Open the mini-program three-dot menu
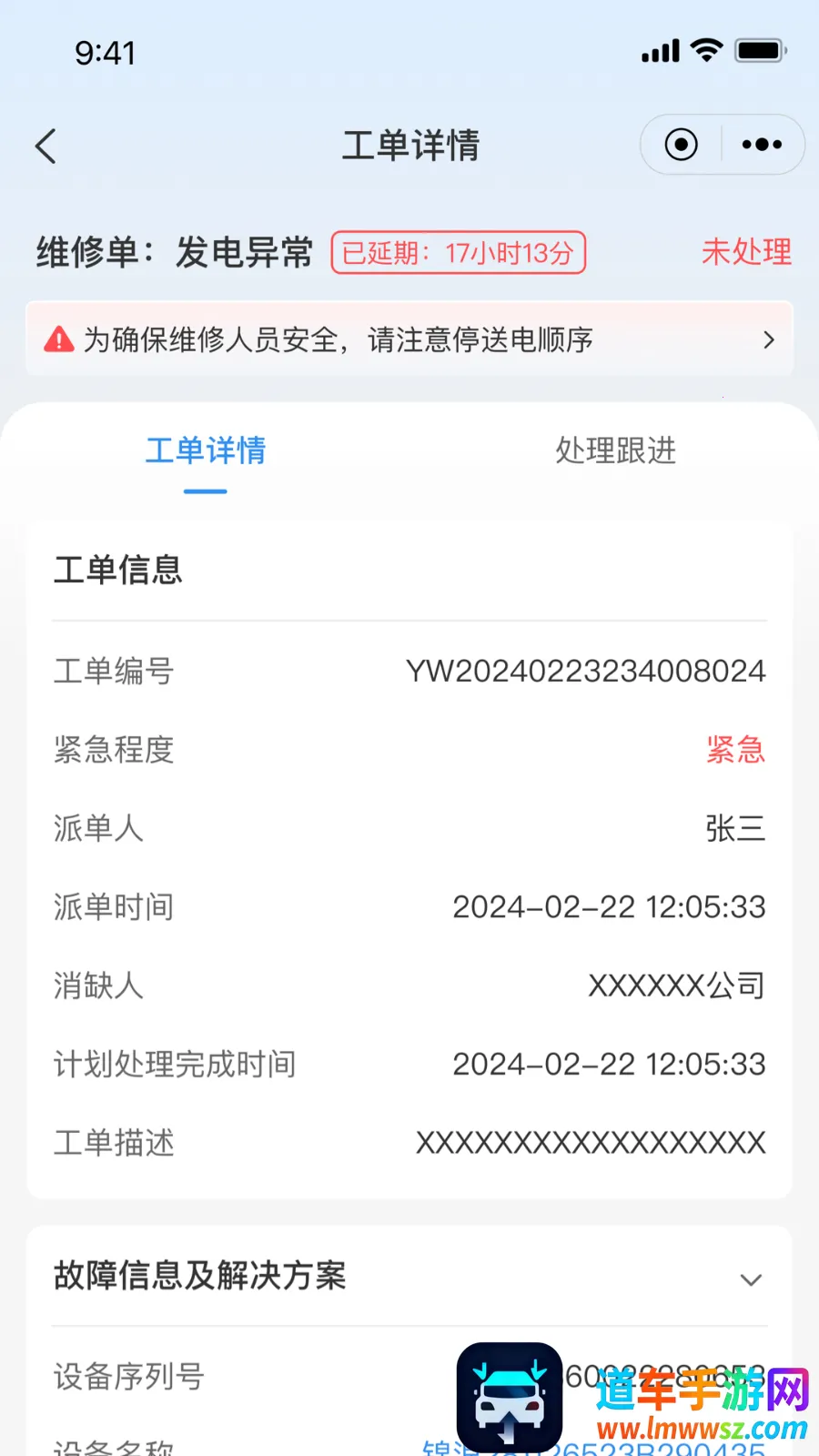The image size is (819, 1456). tap(762, 145)
